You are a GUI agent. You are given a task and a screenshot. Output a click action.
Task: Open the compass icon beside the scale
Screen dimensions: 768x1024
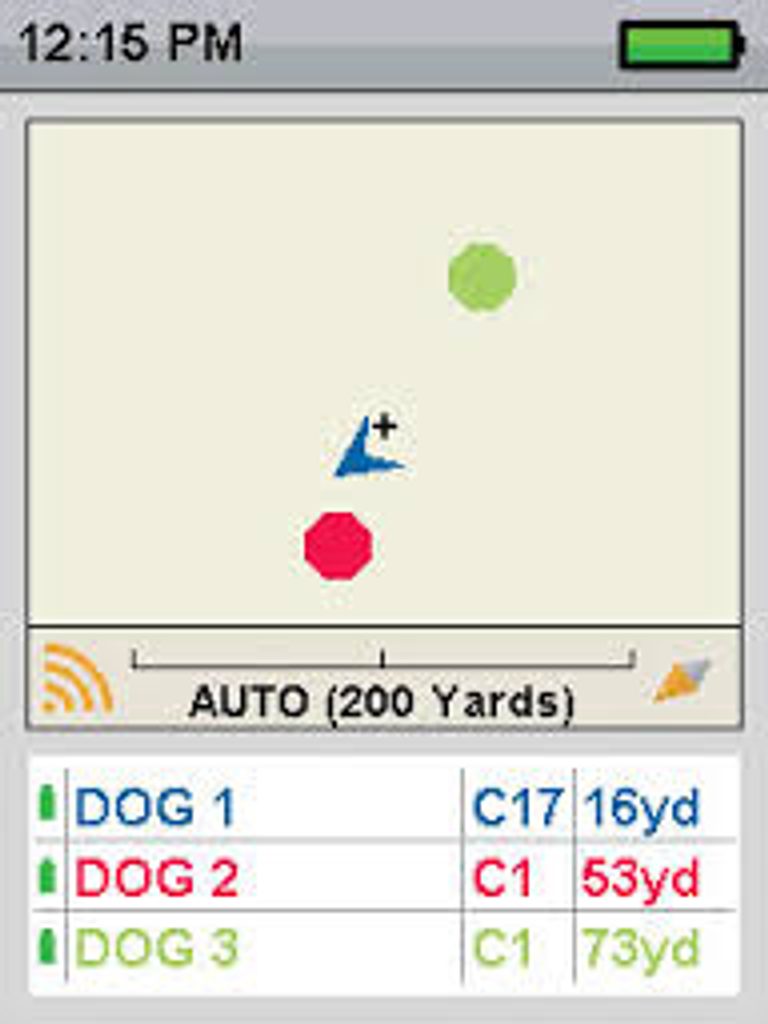(x=682, y=680)
